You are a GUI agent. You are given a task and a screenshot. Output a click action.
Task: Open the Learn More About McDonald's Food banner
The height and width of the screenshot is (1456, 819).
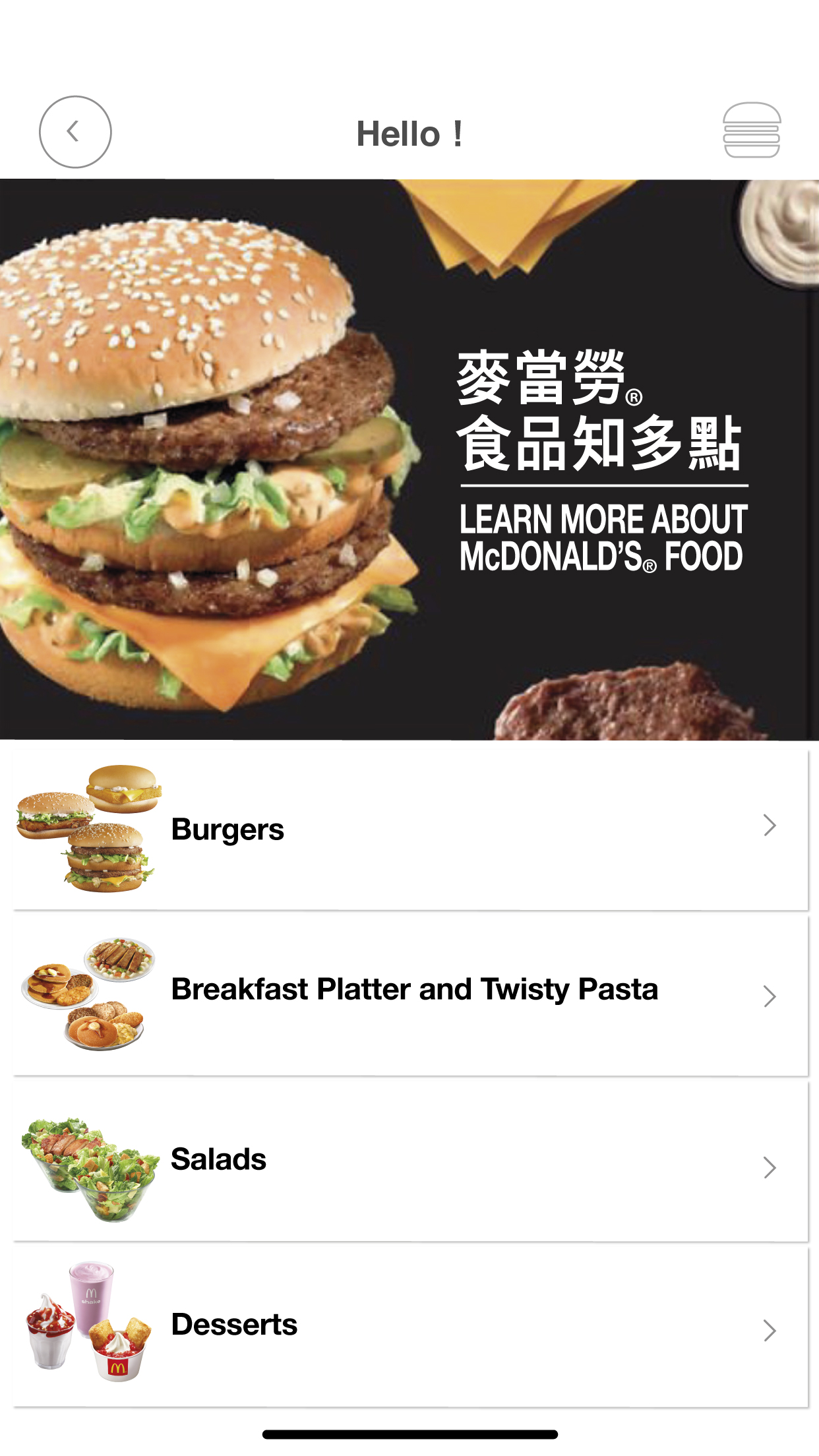pyautogui.click(x=409, y=459)
